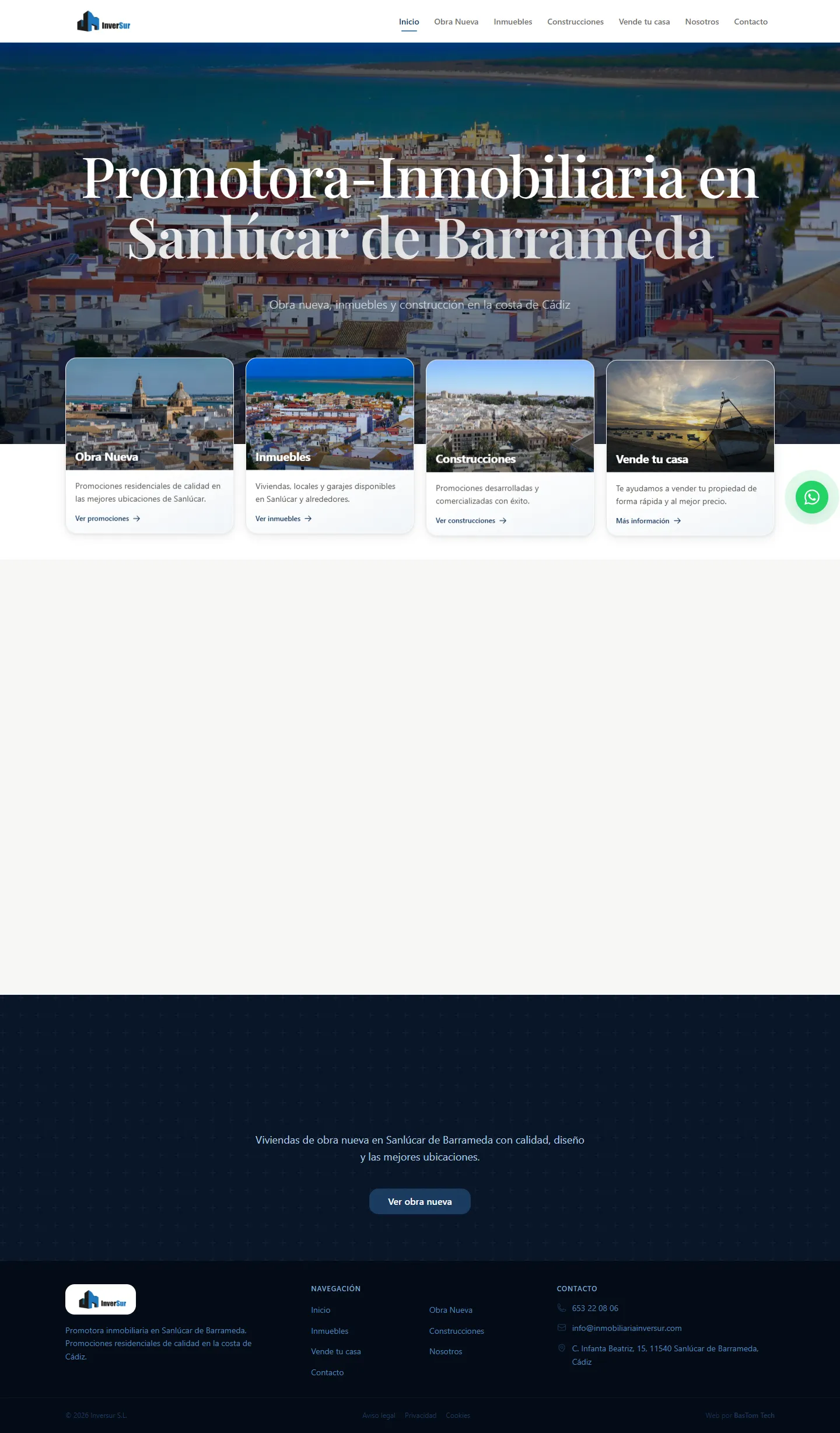Tap the Ver obra nueva button

point(419,1201)
